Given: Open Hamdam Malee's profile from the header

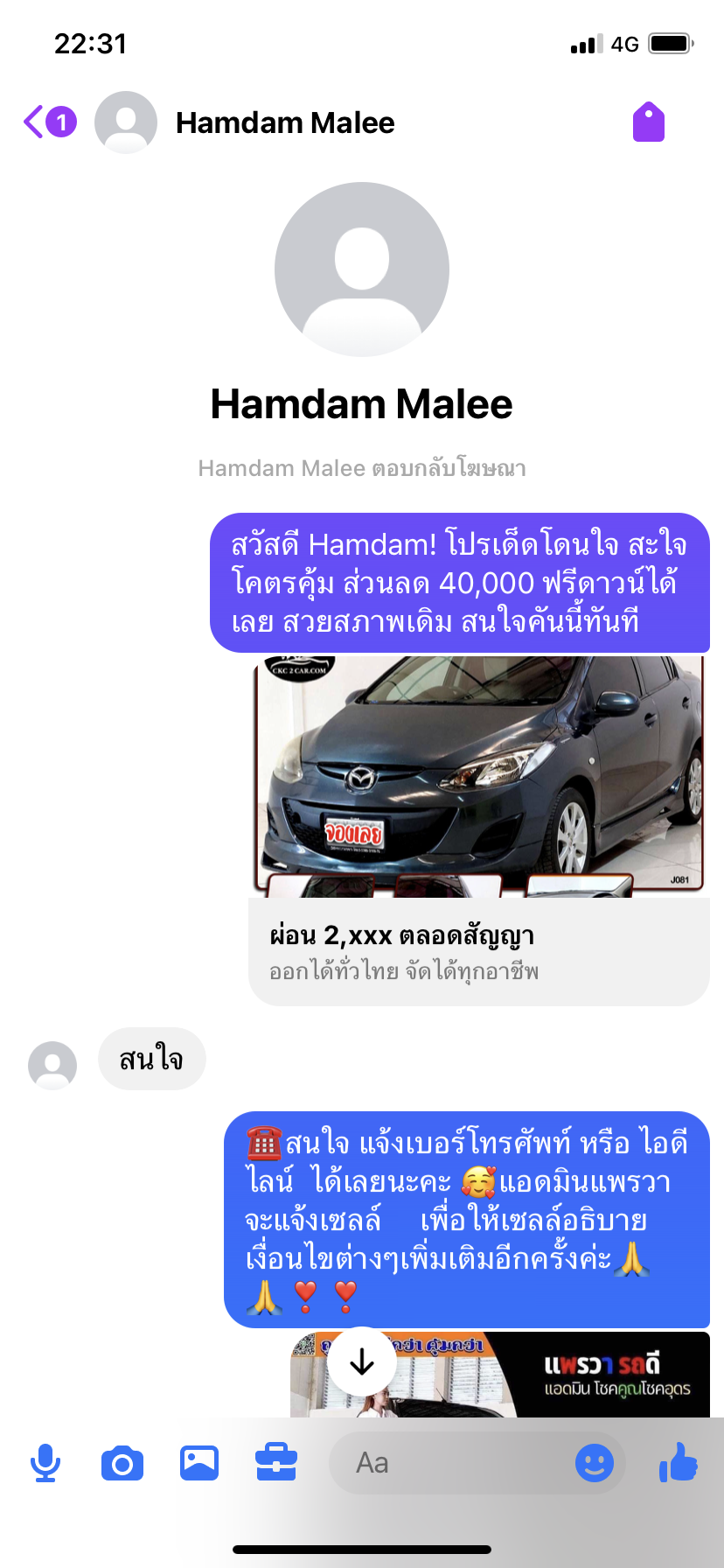Looking at the screenshot, I should pos(284,122).
